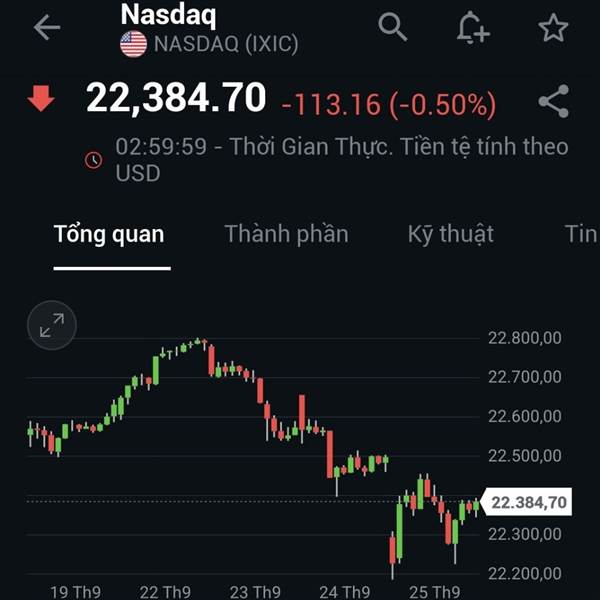Add Nasdaq to watchlist with the star
This screenshot has width=600, height=600.
tap(553, 28)
